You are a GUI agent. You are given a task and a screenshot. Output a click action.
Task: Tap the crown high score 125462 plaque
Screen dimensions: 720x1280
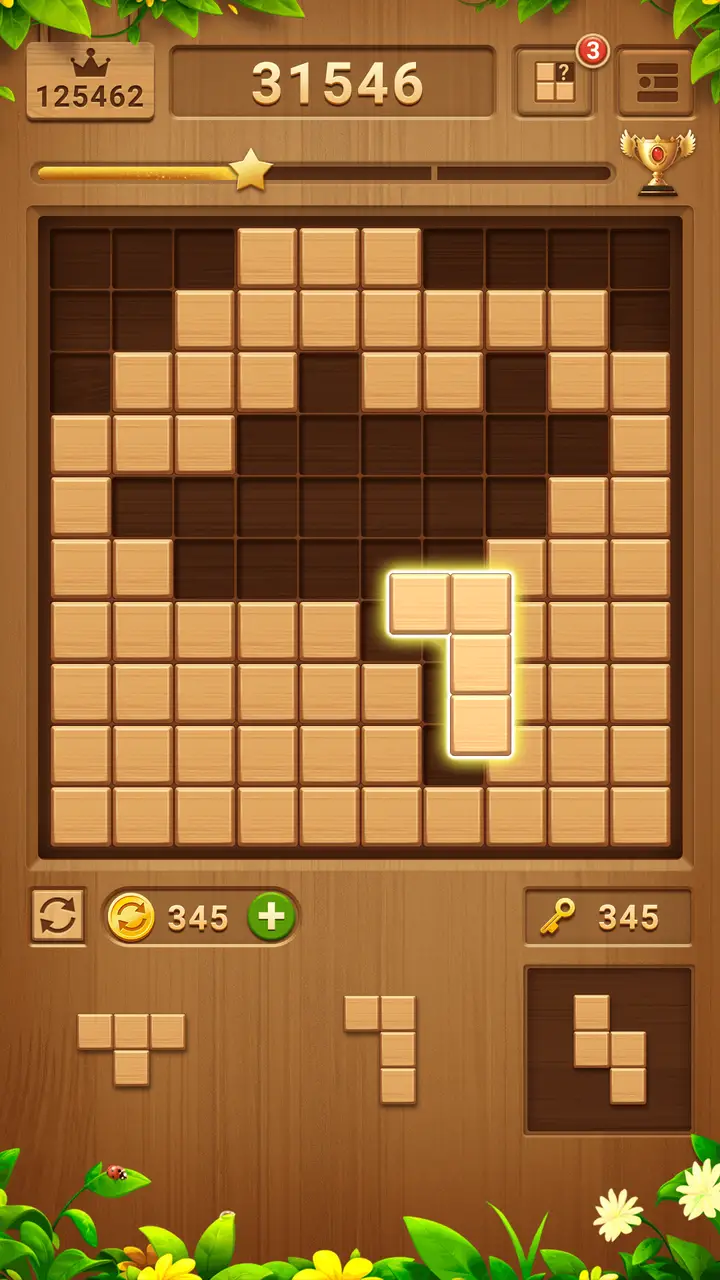tap(90, 82)
